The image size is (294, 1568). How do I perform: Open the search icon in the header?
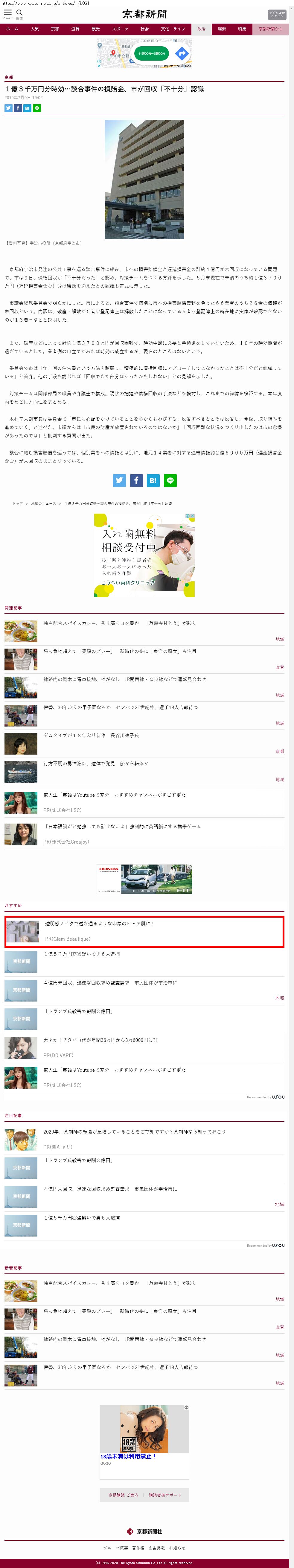click(19, 12)
